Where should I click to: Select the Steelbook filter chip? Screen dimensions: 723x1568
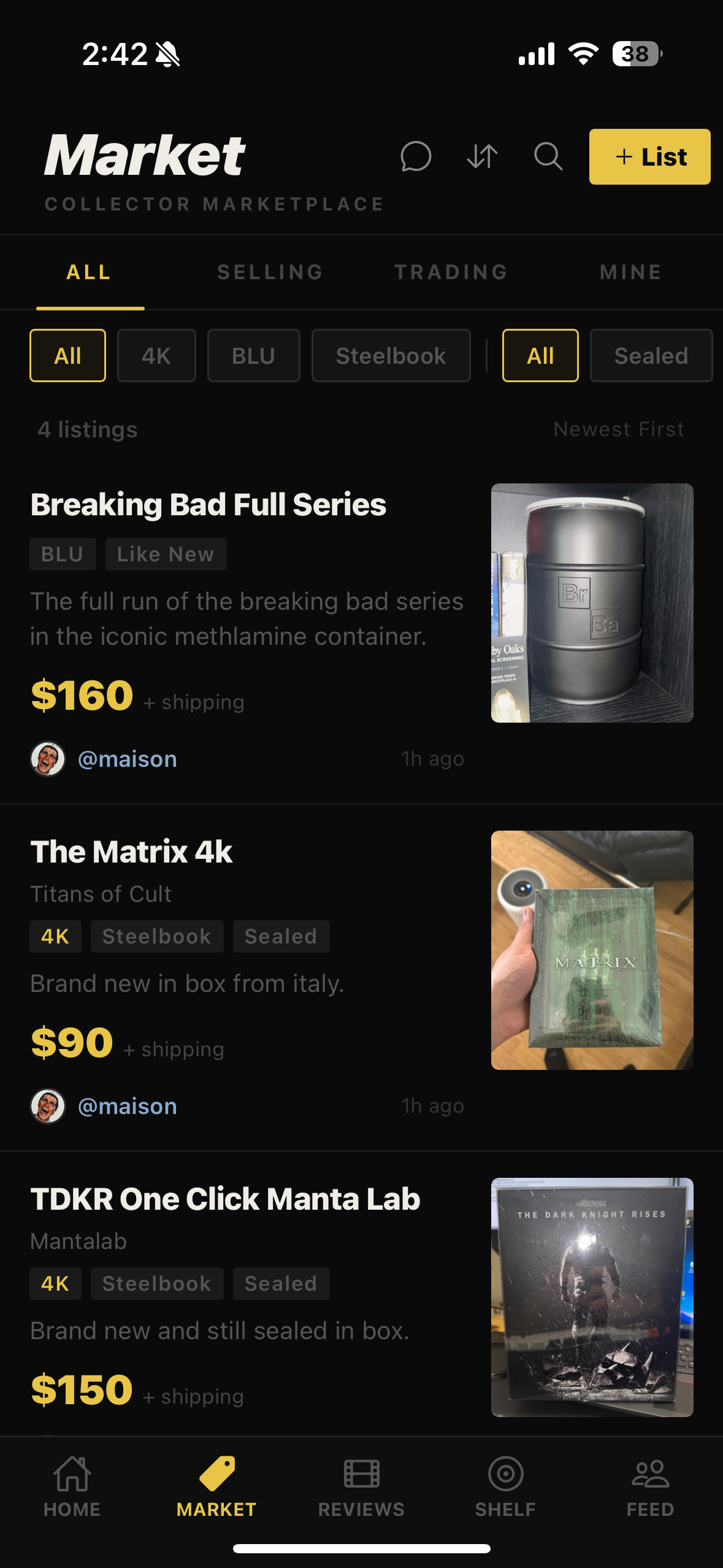coord(391,356)
